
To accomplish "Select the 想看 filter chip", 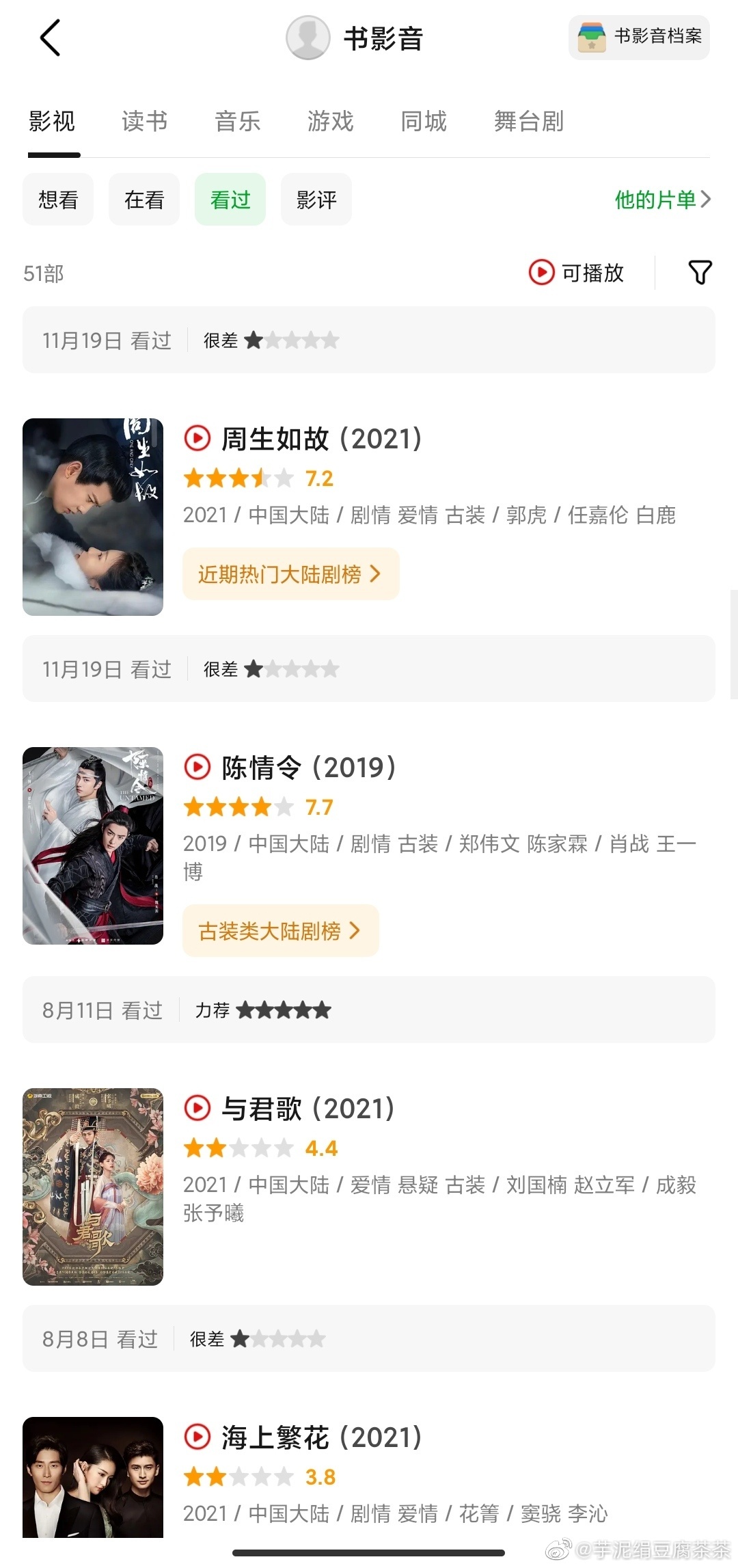I will click(58, 200).
